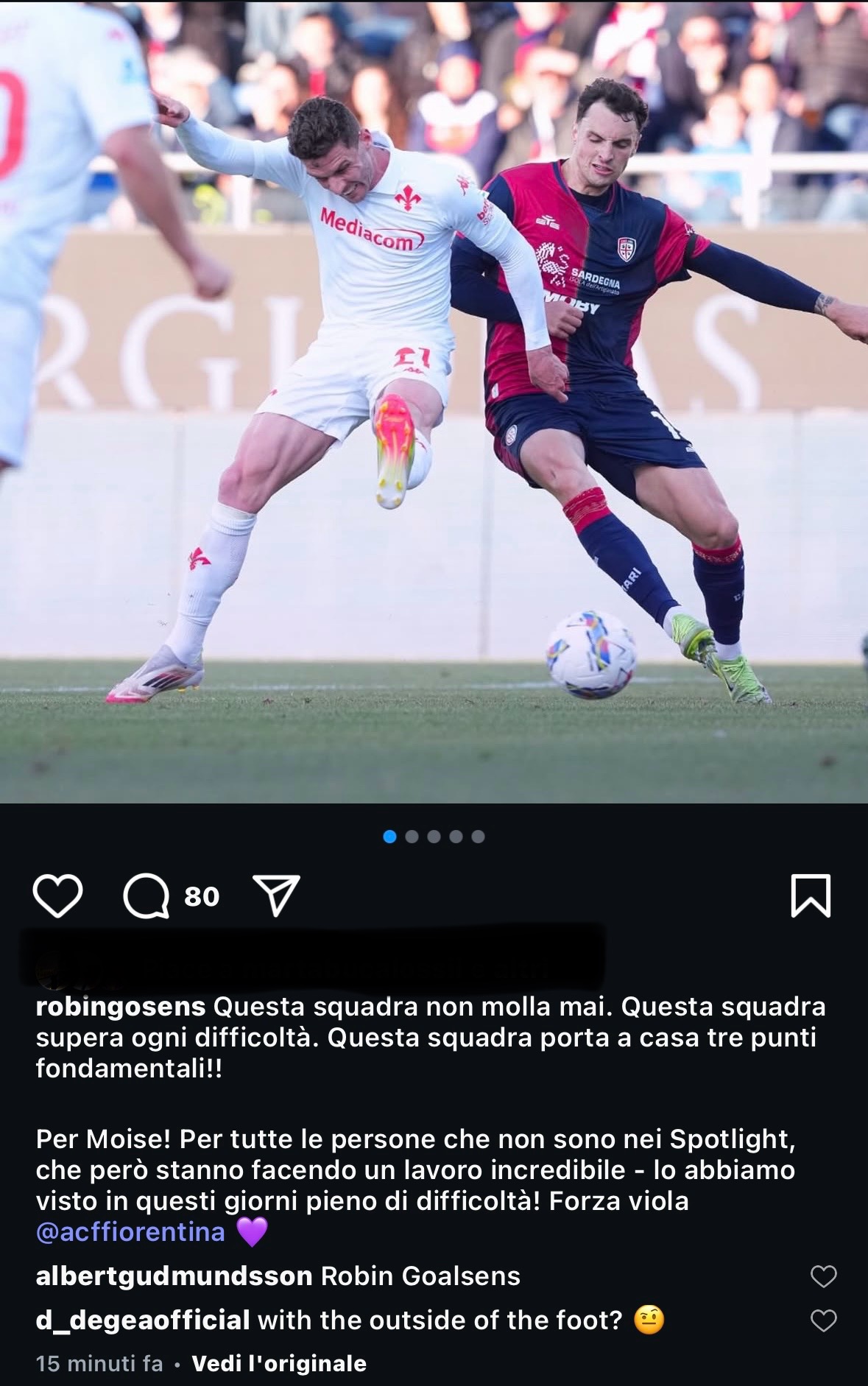
Task: Like robingosens' post with the heart
Action: coord(57,896)
